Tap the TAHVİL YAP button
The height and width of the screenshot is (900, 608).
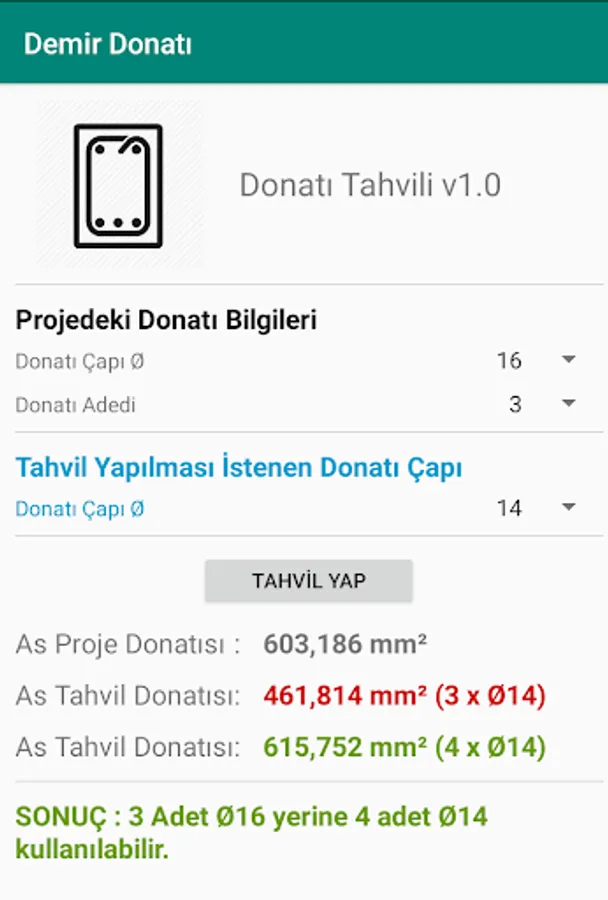tap(308, 581)
